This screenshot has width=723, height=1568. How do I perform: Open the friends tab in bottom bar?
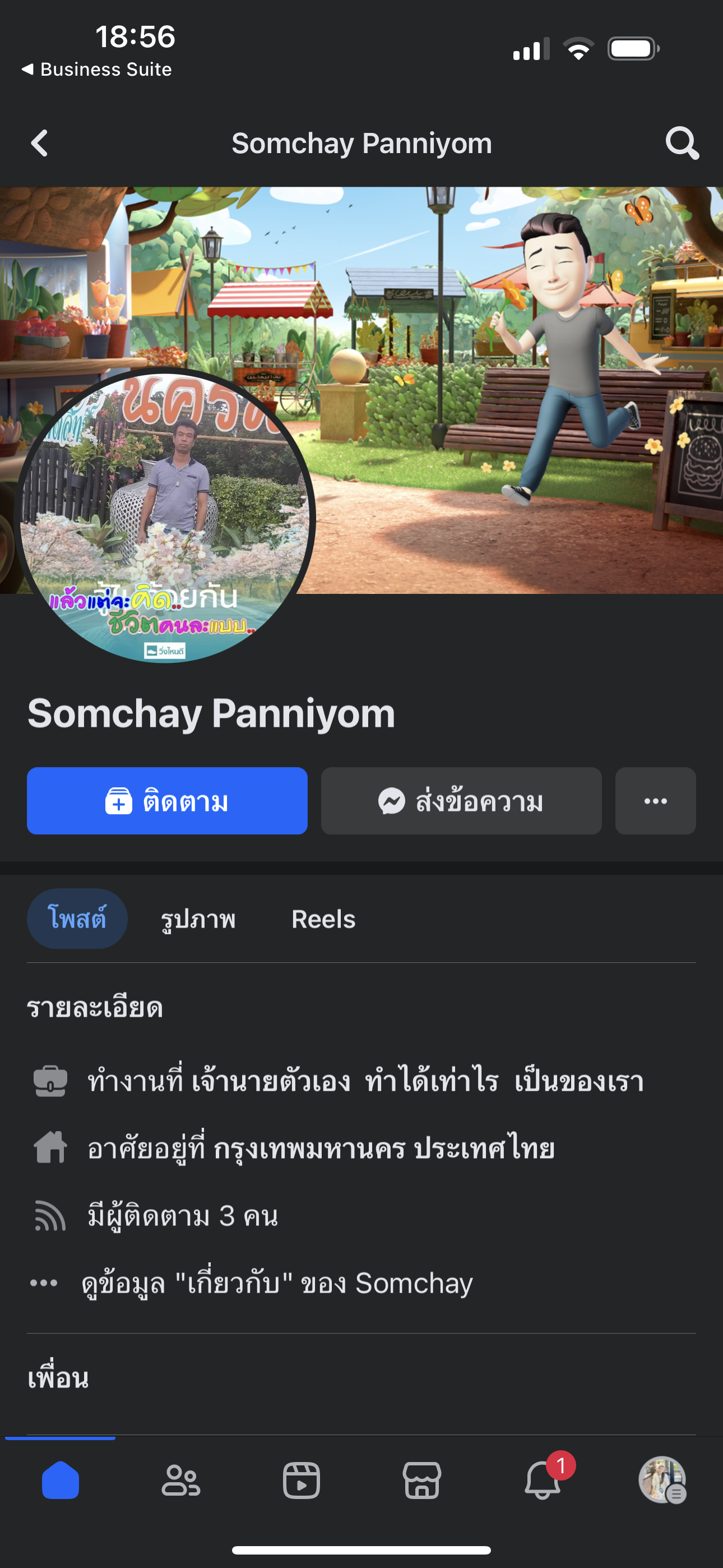(x=180, y=1481)
